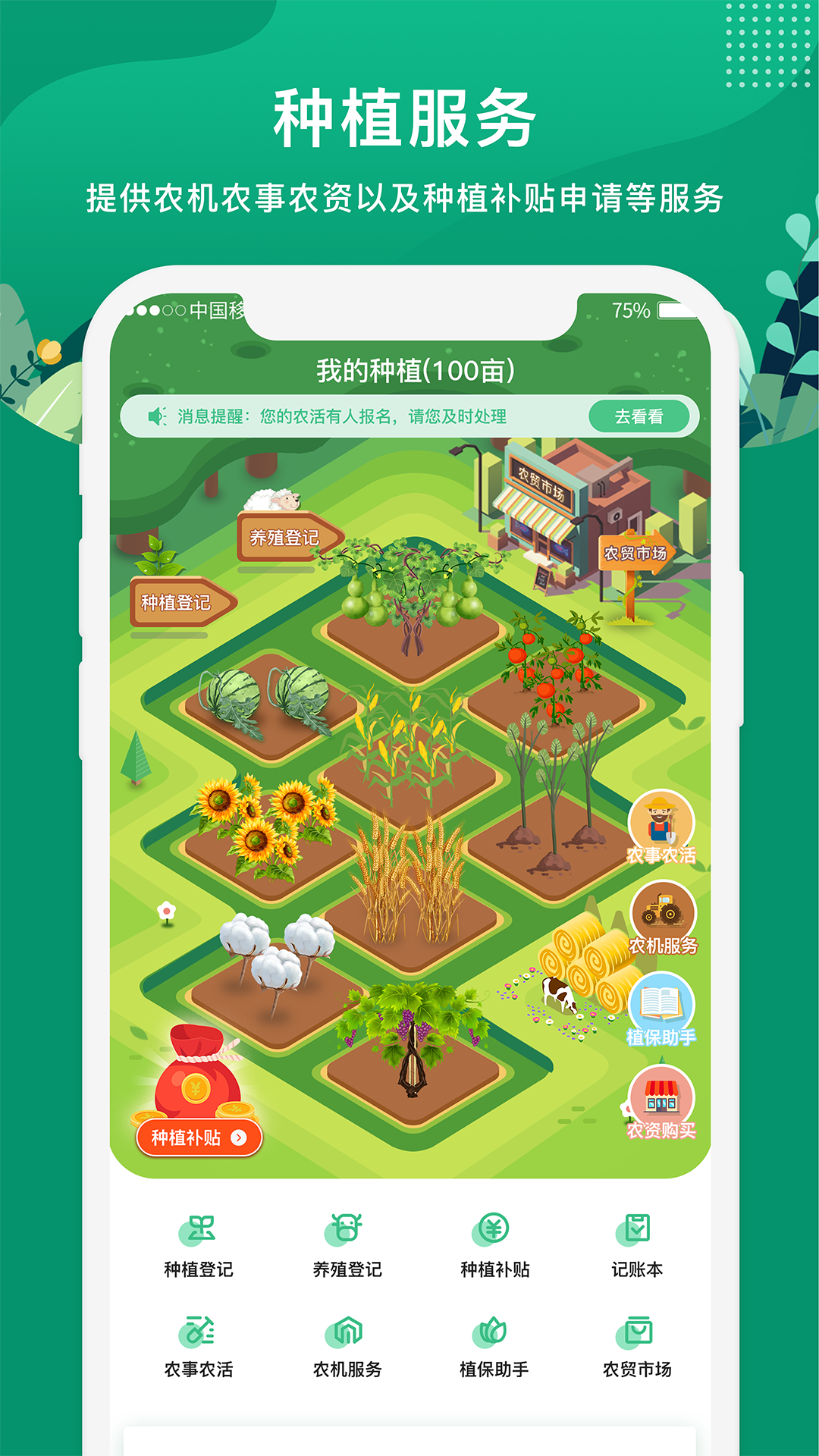
Task: Tap the 去看看 button in the notice bar
Action: pos(641,416)
